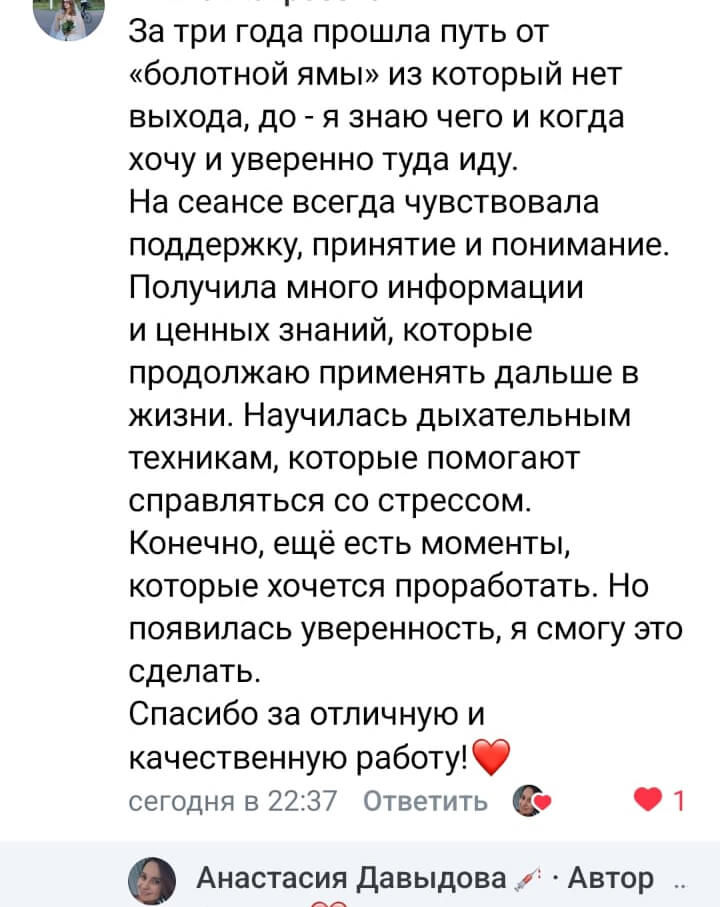Tap Анастасия Давыдова's round avatar
Screen dimensions: 720x907
(x=153, y=880)
